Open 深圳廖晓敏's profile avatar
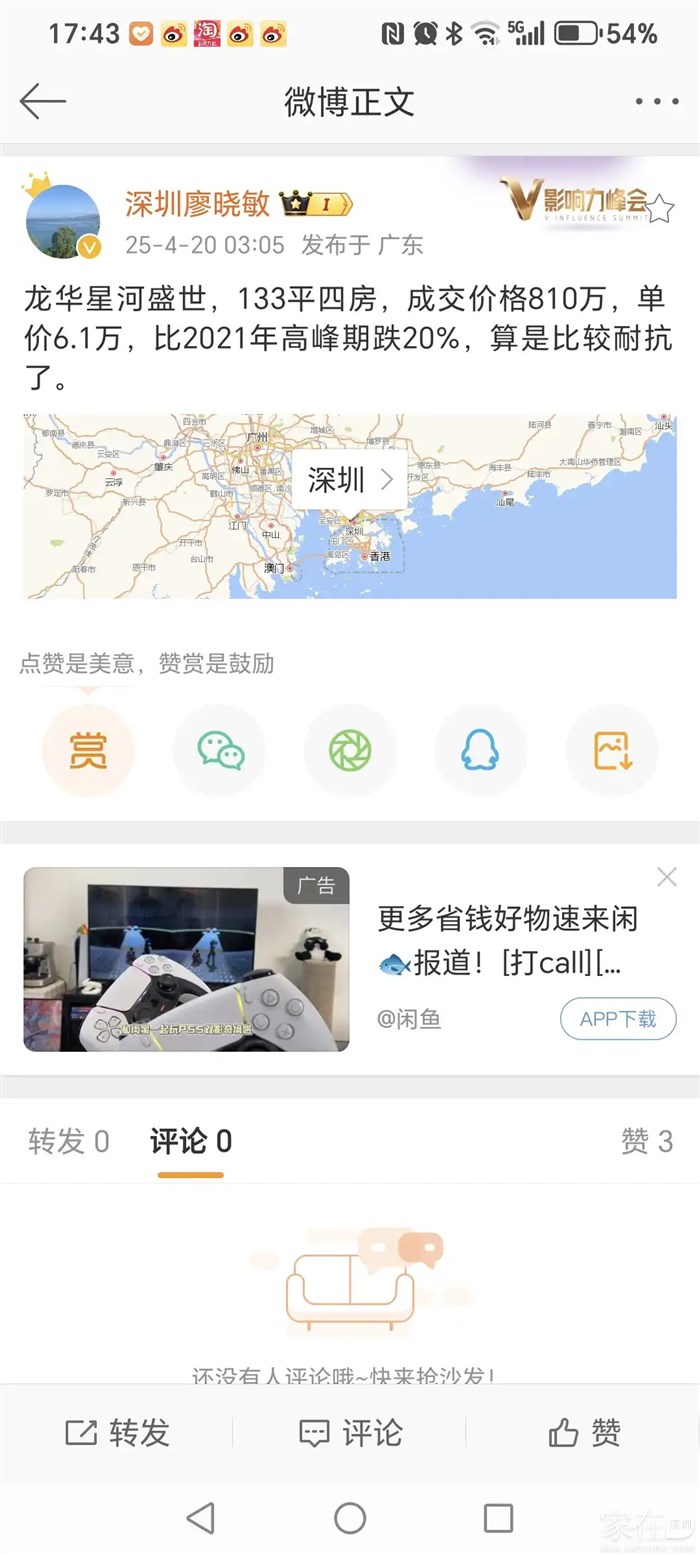The width and height of the screenshot is (700, 1555). click(62, 221)
